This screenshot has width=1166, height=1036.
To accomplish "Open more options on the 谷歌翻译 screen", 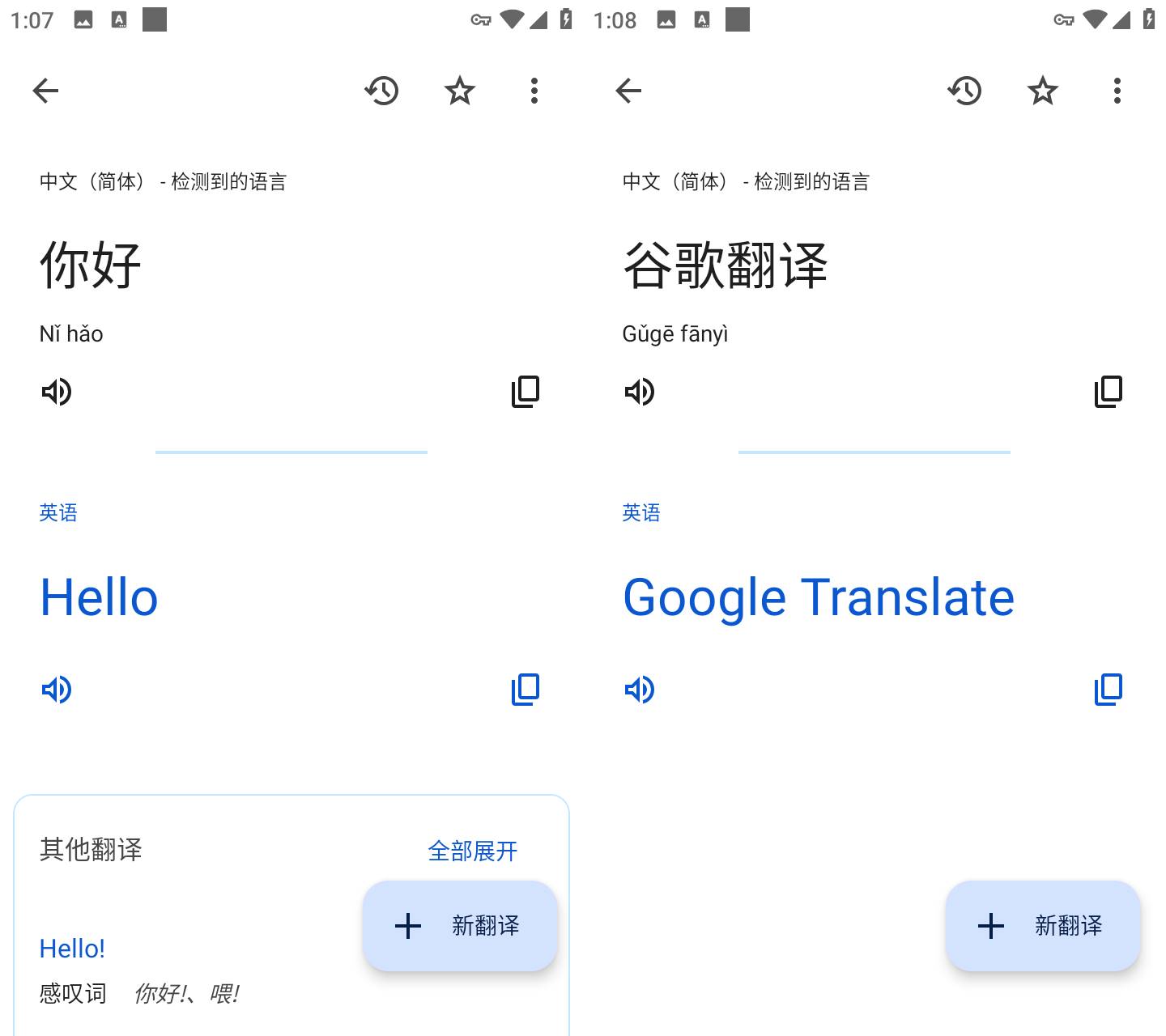I will (1117, 91).
